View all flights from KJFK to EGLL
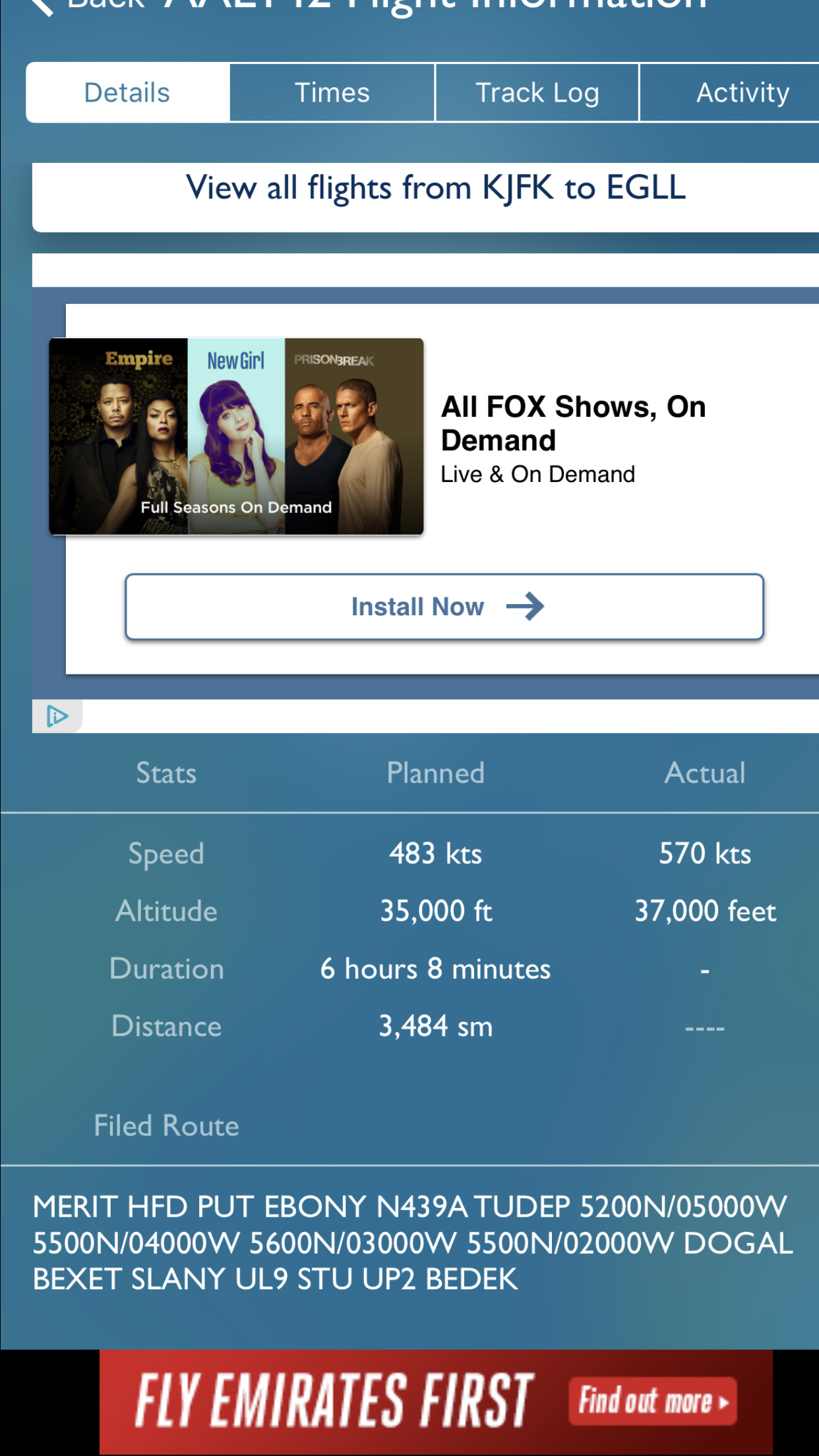819x1456 pixels. (435, 189)
